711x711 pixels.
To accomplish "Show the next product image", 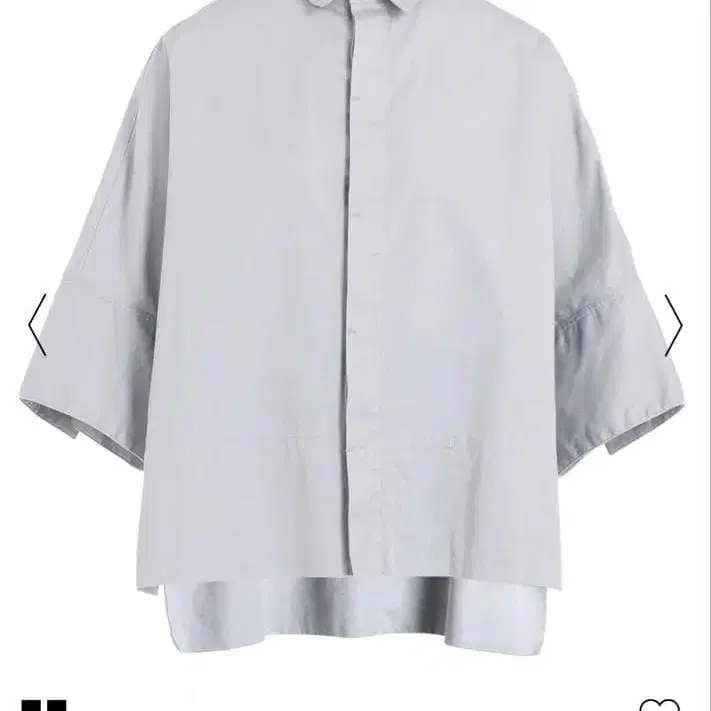I will pyautogui.click(x=673, y=324).
